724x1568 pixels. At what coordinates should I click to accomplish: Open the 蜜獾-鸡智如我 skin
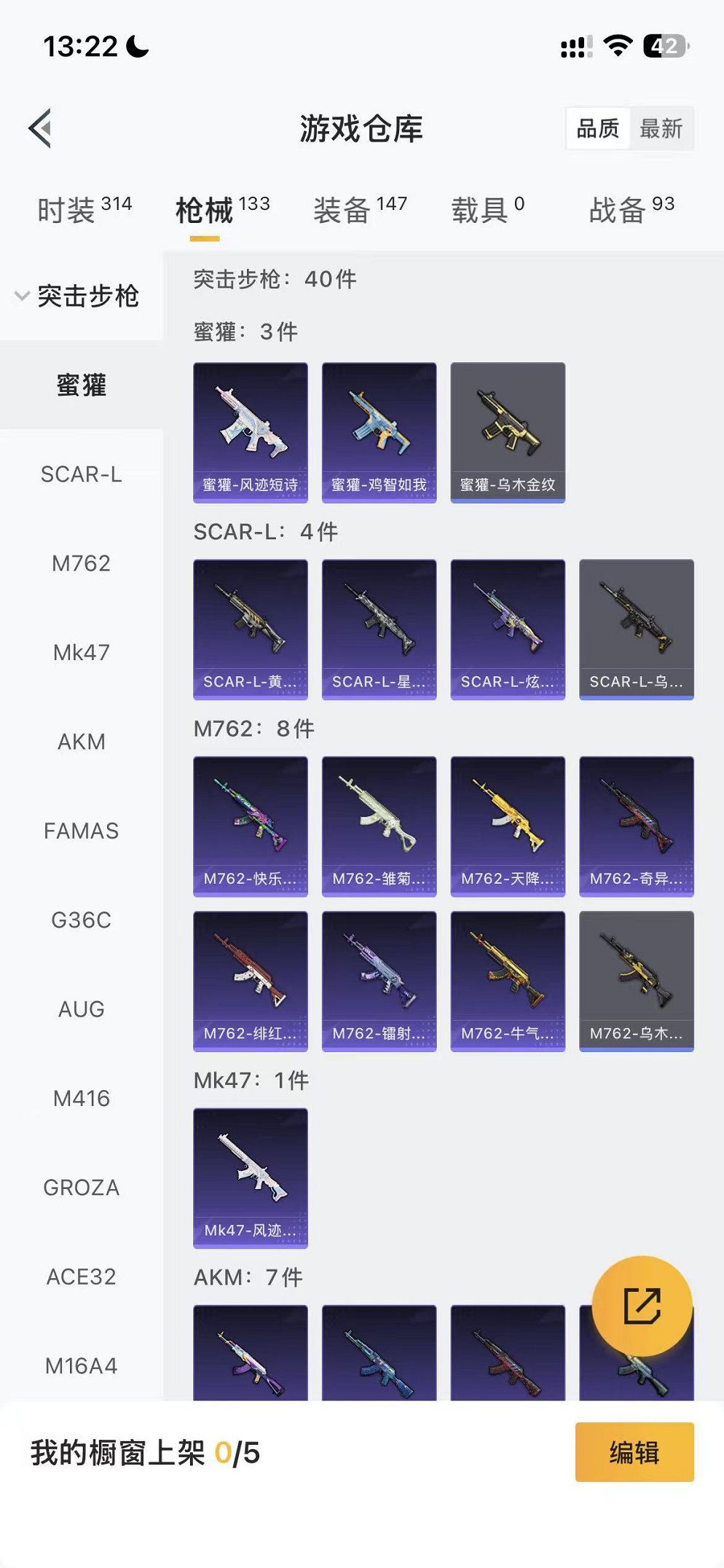pos(379,432)
